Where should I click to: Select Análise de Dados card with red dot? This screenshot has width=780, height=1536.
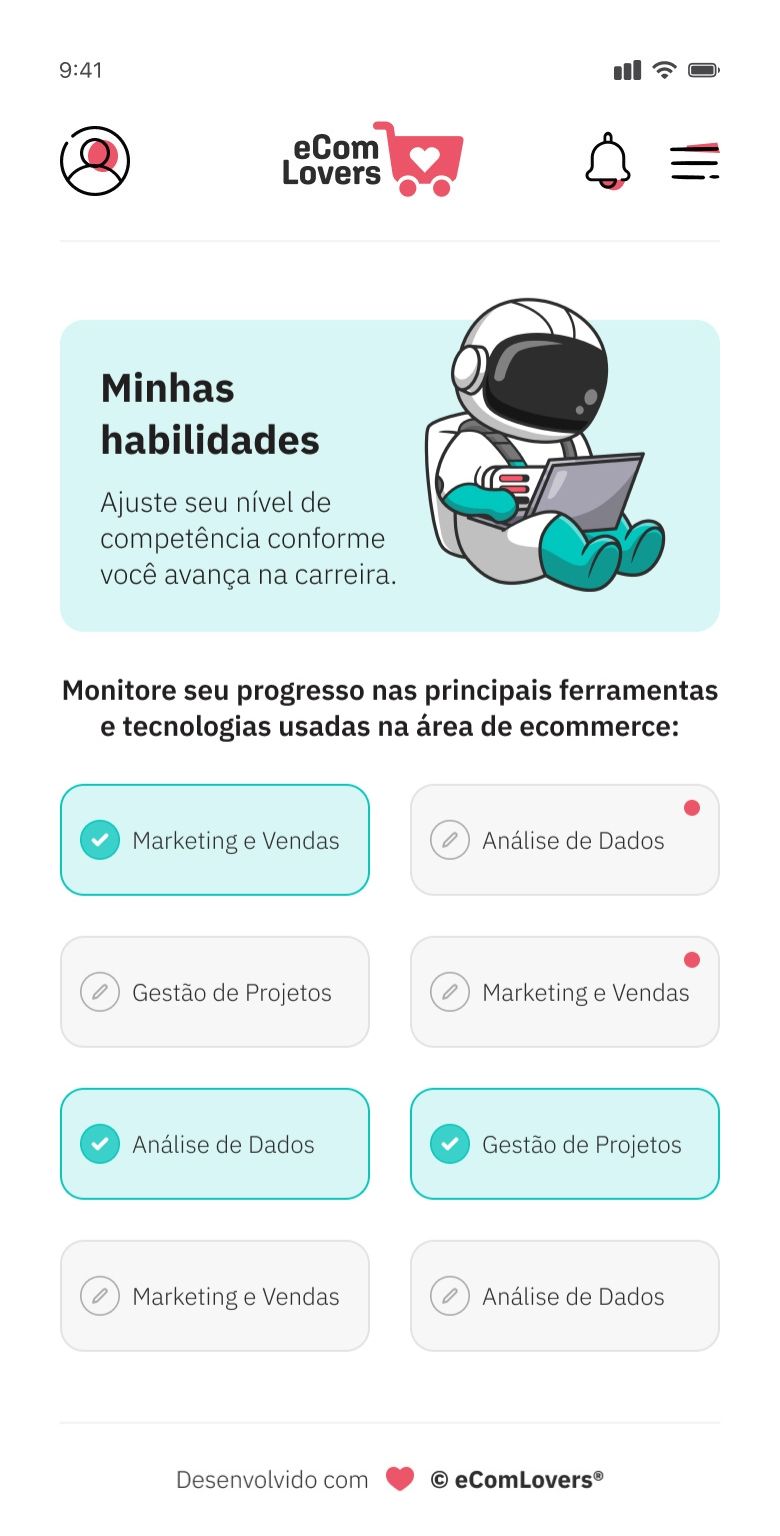(x=565, y=840)
